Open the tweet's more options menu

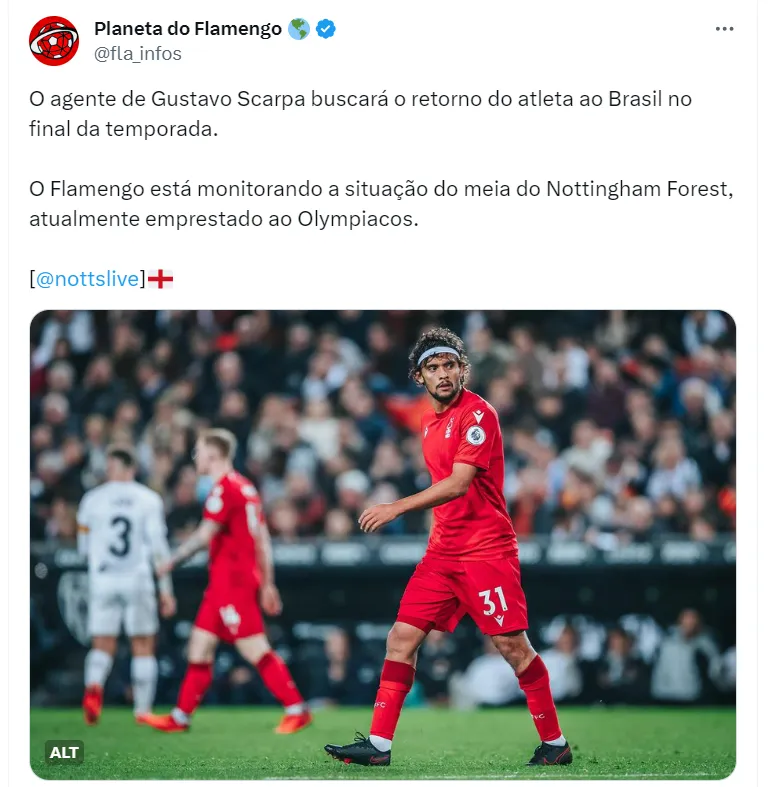click(725, 30)
